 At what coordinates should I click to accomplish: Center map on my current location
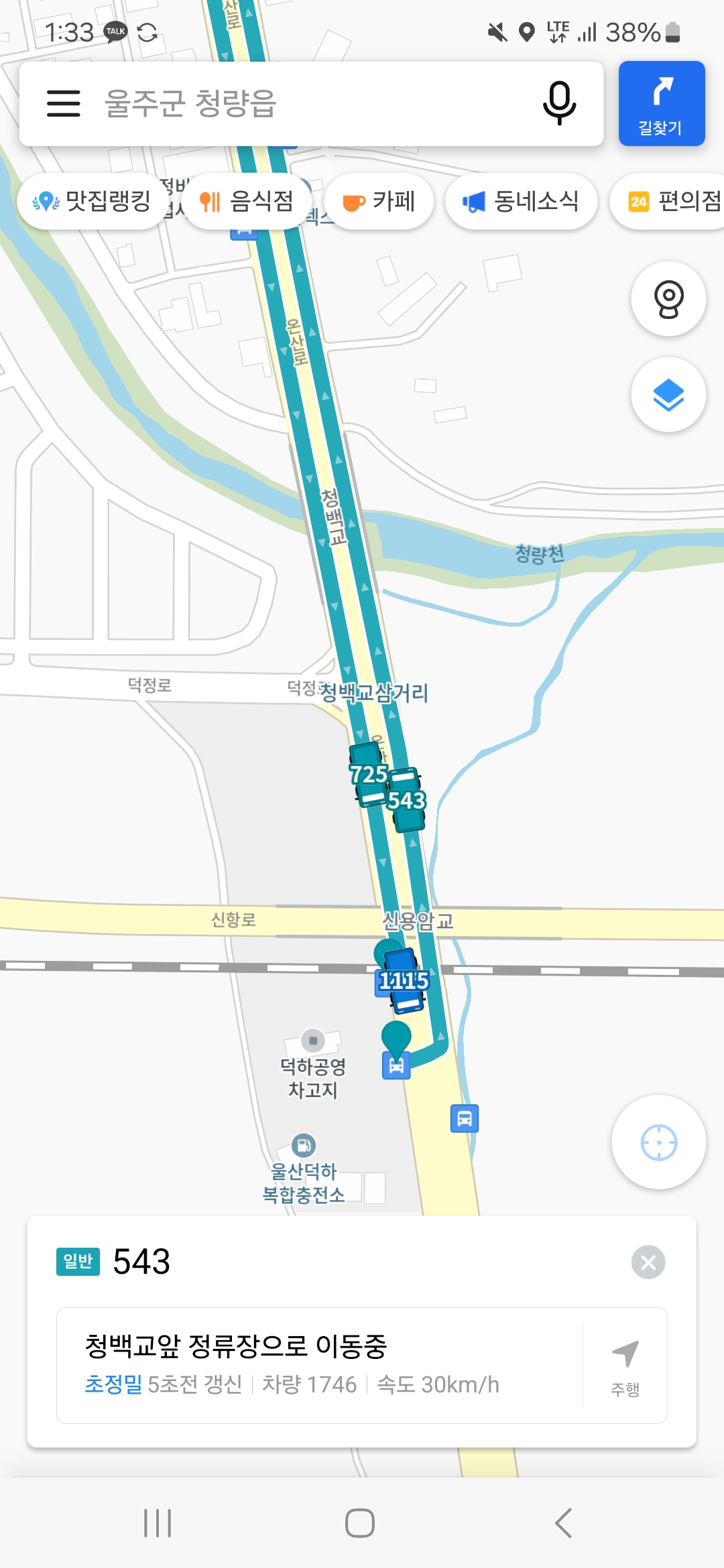coord(658,1142)
